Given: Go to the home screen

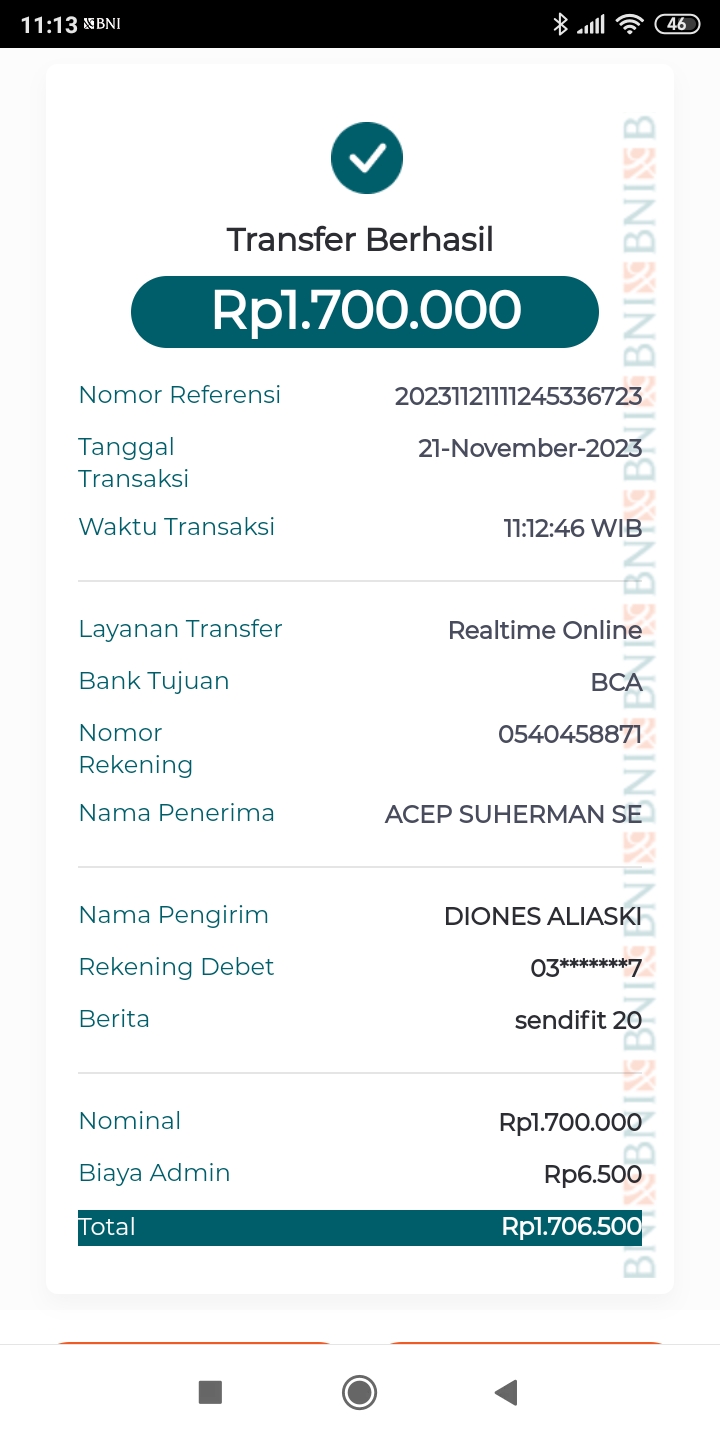Looking at the screenshot, I should [359, 1392].
